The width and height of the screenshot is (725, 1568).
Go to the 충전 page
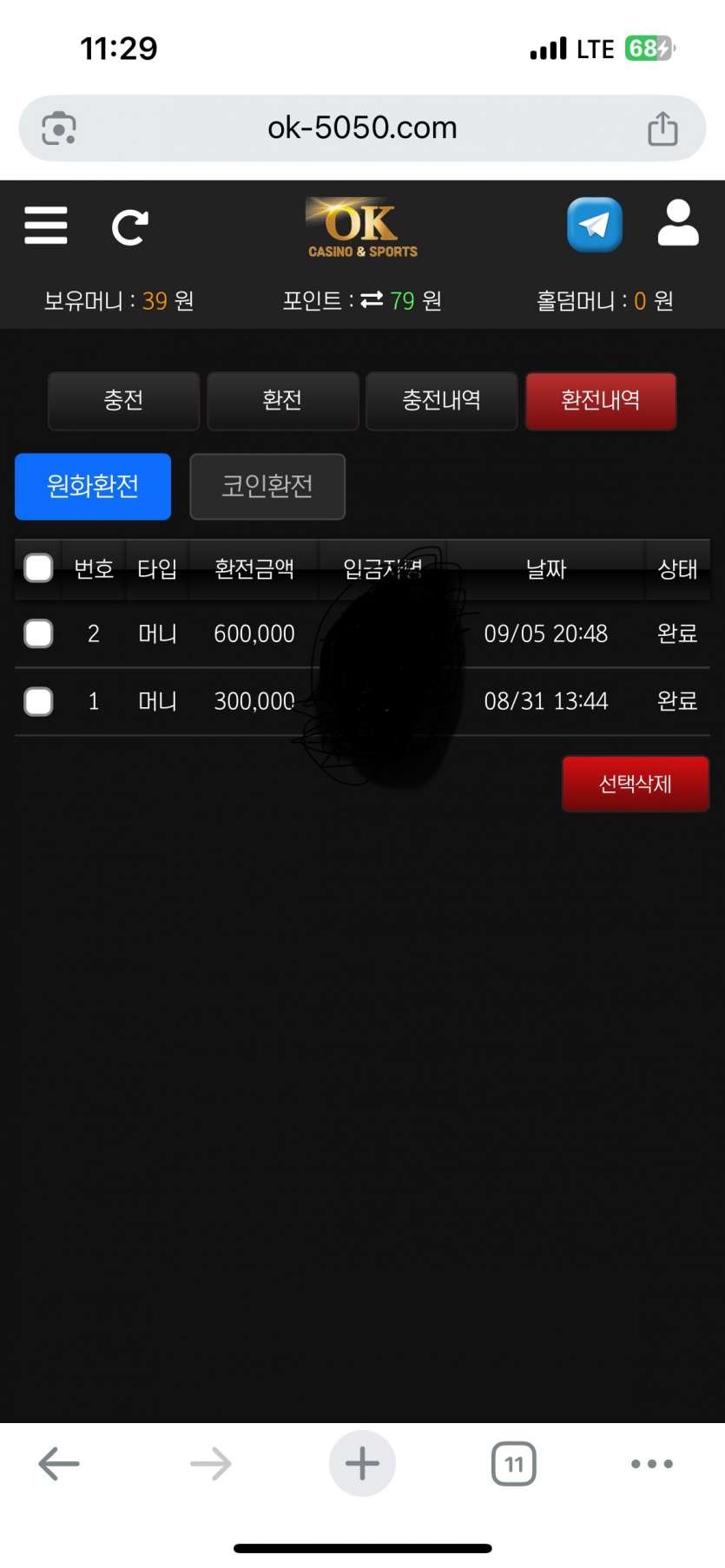click(x=123, y=401)
